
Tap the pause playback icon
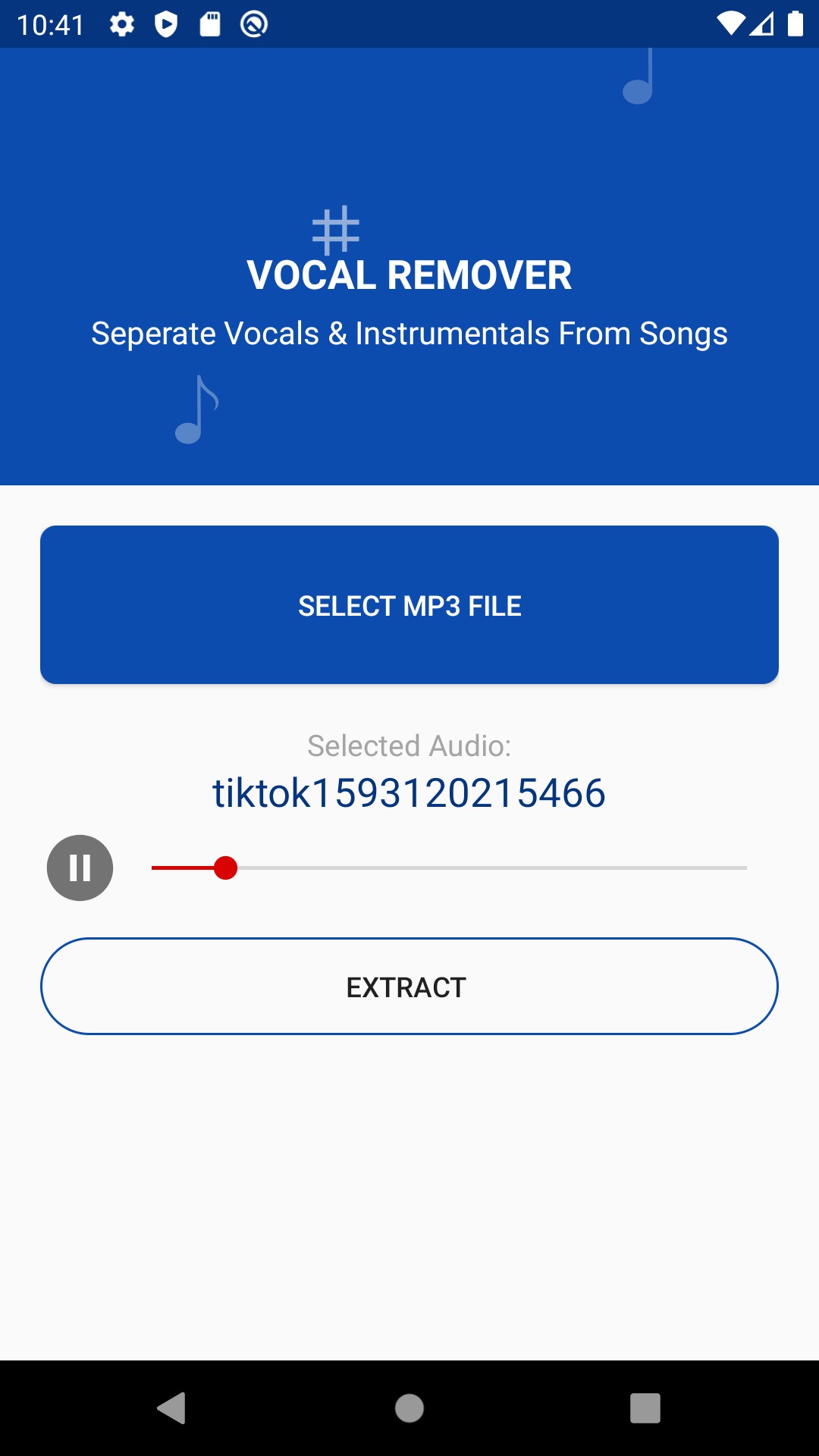point(80,867)
